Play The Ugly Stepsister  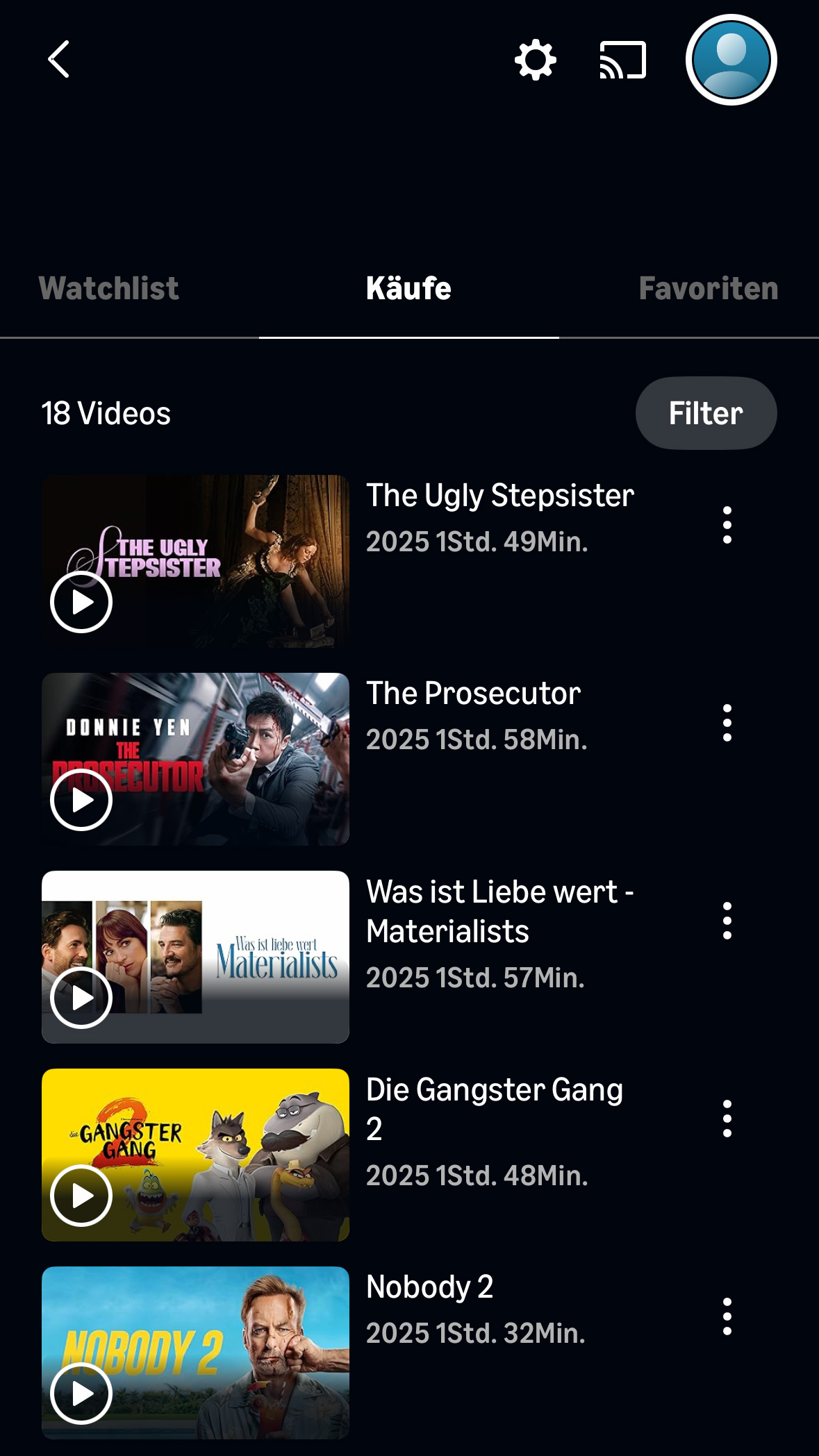coord(81,602)
